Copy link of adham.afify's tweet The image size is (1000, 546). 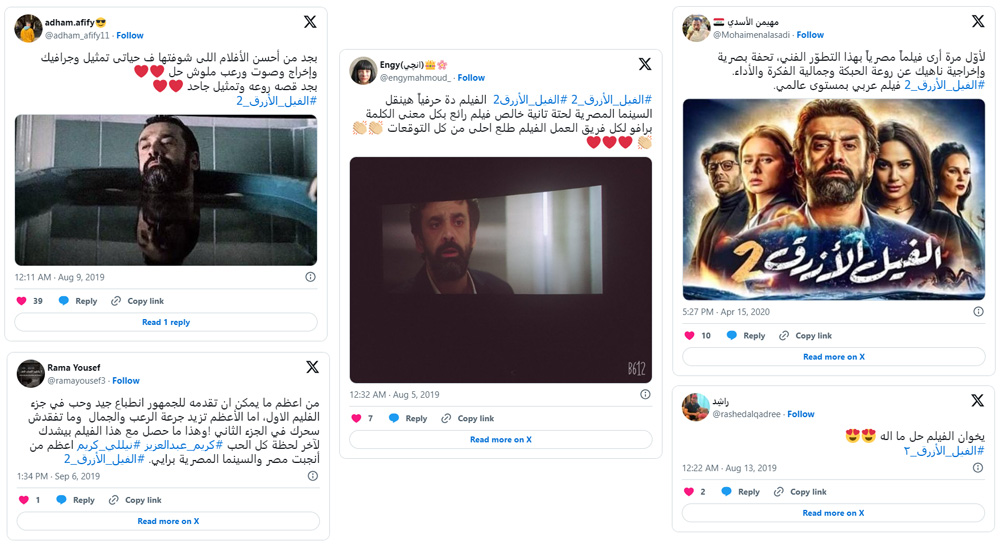(x=138, y=301)
